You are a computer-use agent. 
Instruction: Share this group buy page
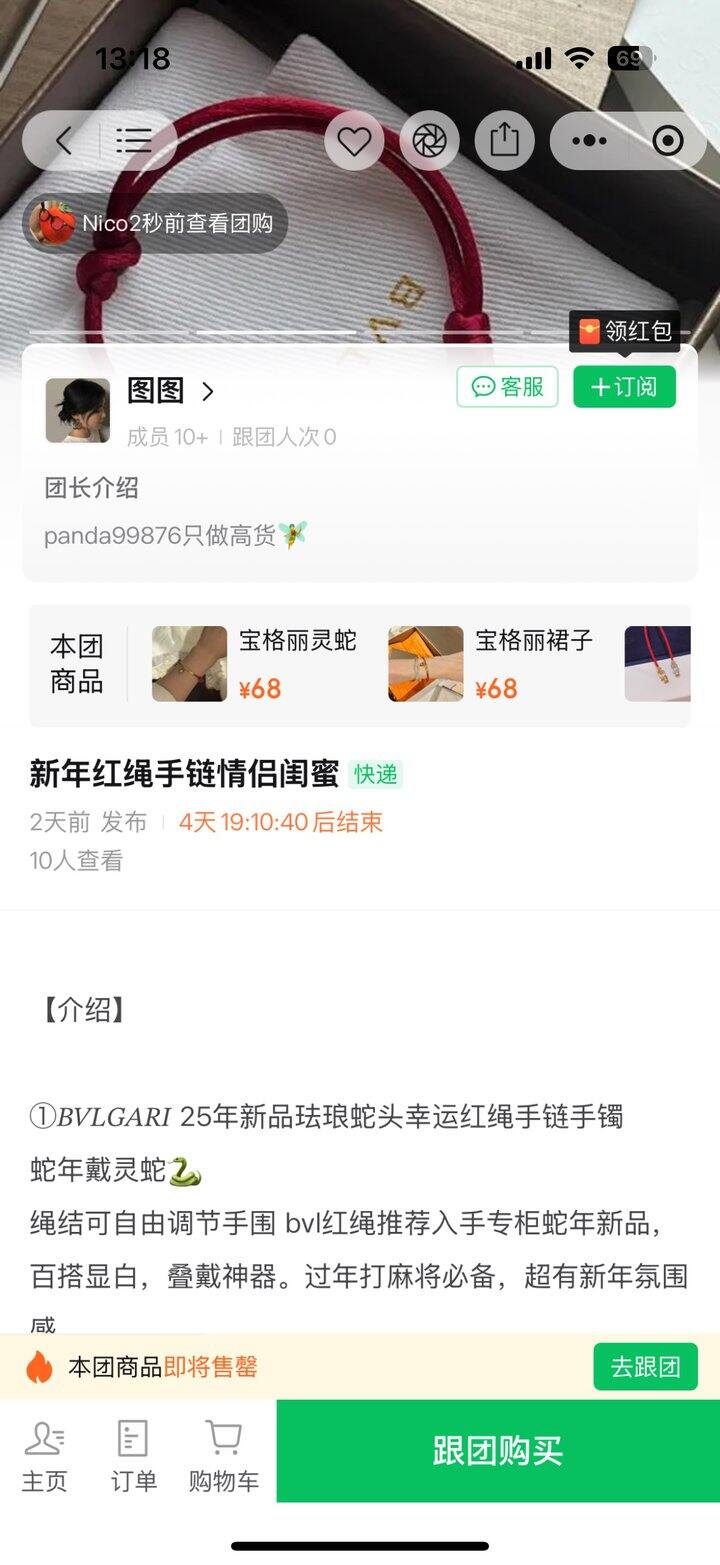coord(505,141)
